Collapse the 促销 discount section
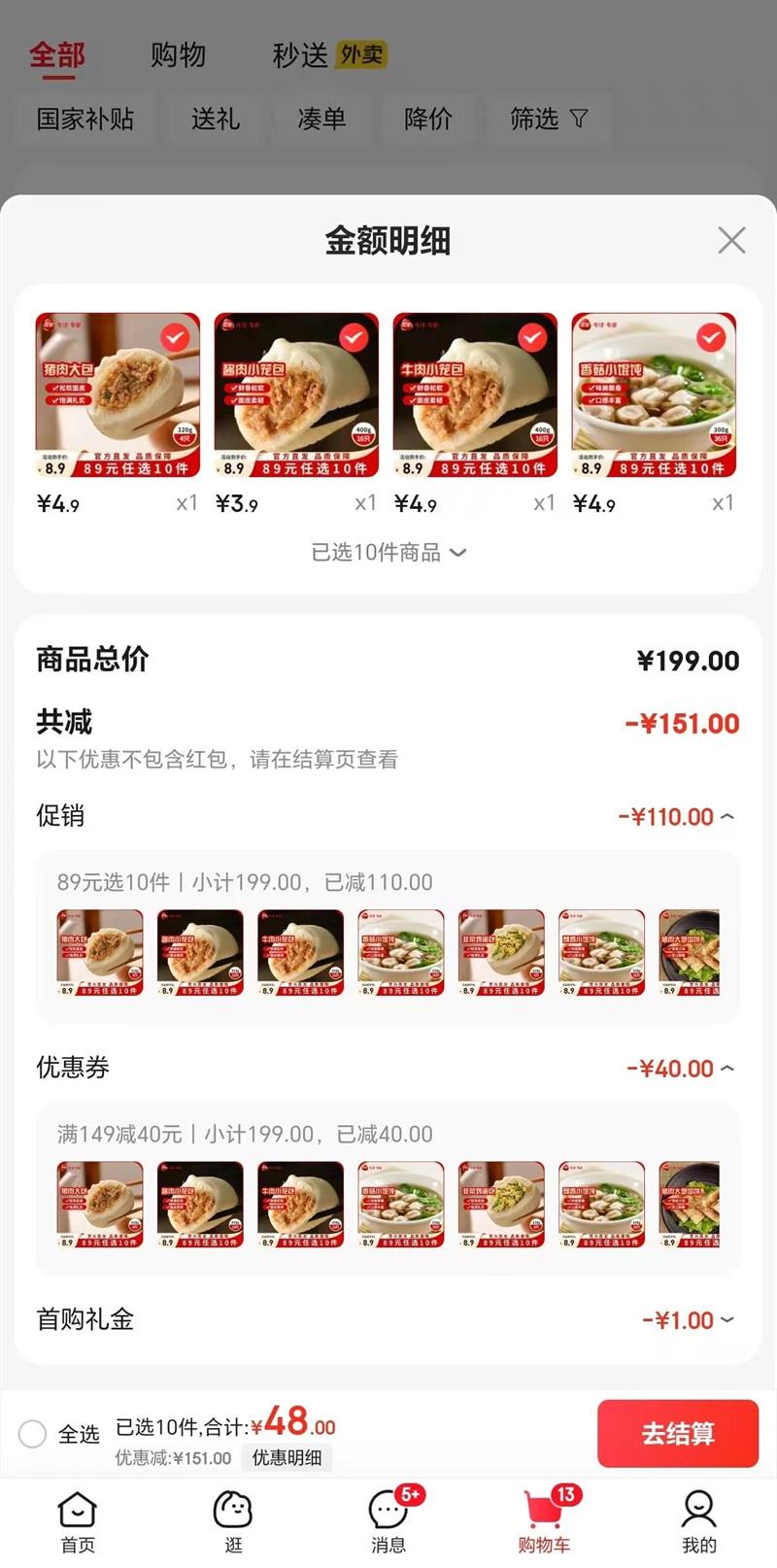The width and height of the screenshot is (777, 1568). [676, 817]
